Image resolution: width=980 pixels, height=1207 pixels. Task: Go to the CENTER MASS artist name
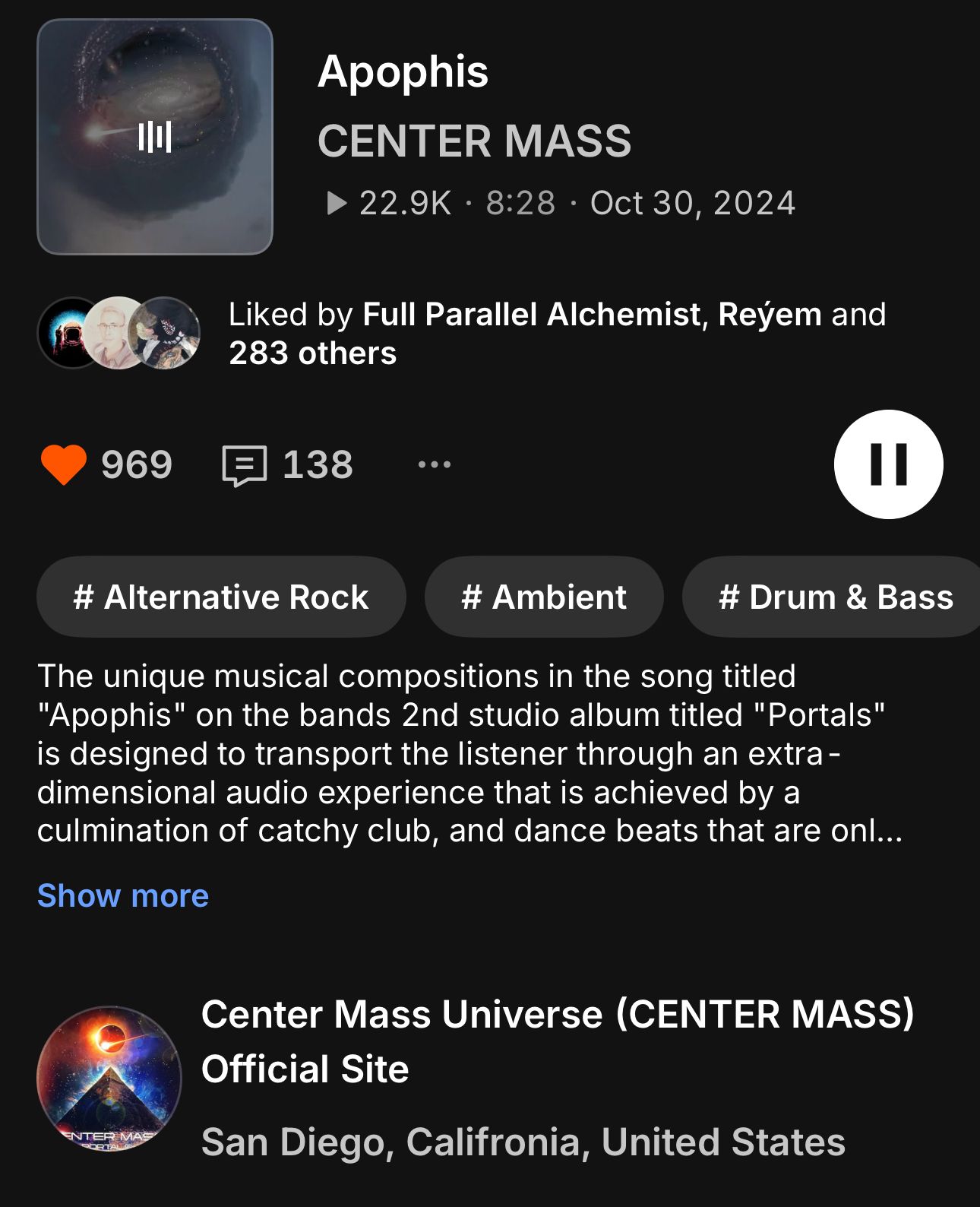474,141
